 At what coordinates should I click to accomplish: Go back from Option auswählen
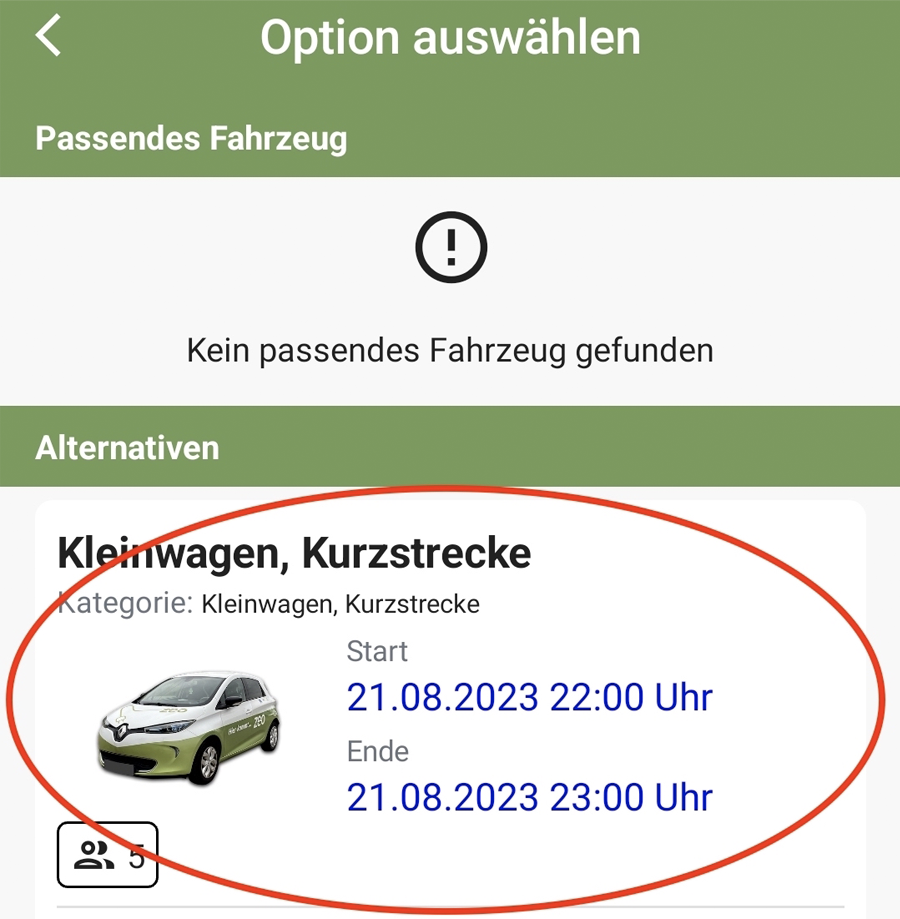coord(48,36)
